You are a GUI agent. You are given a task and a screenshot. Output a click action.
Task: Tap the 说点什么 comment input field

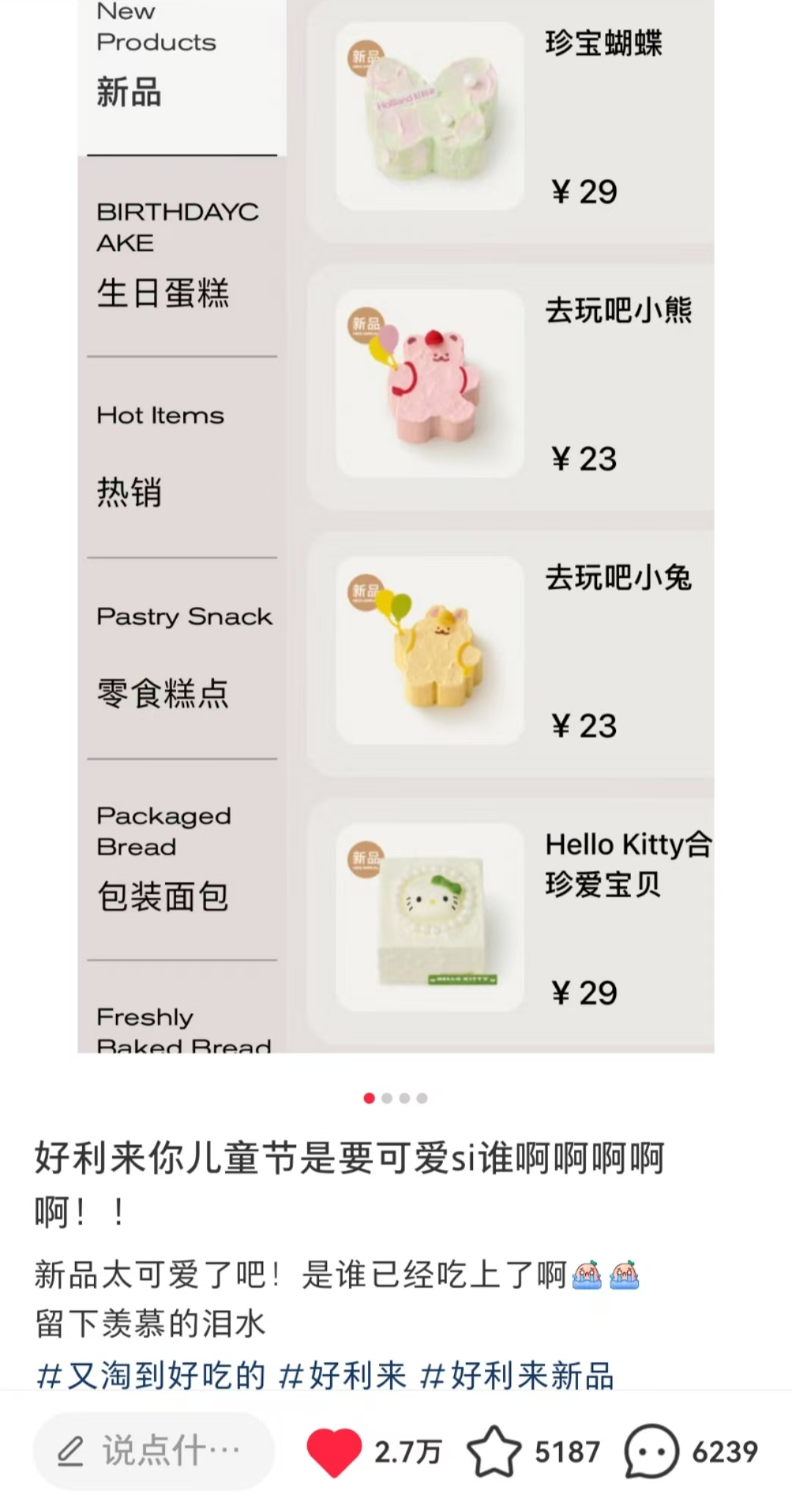pos(153,1451)
